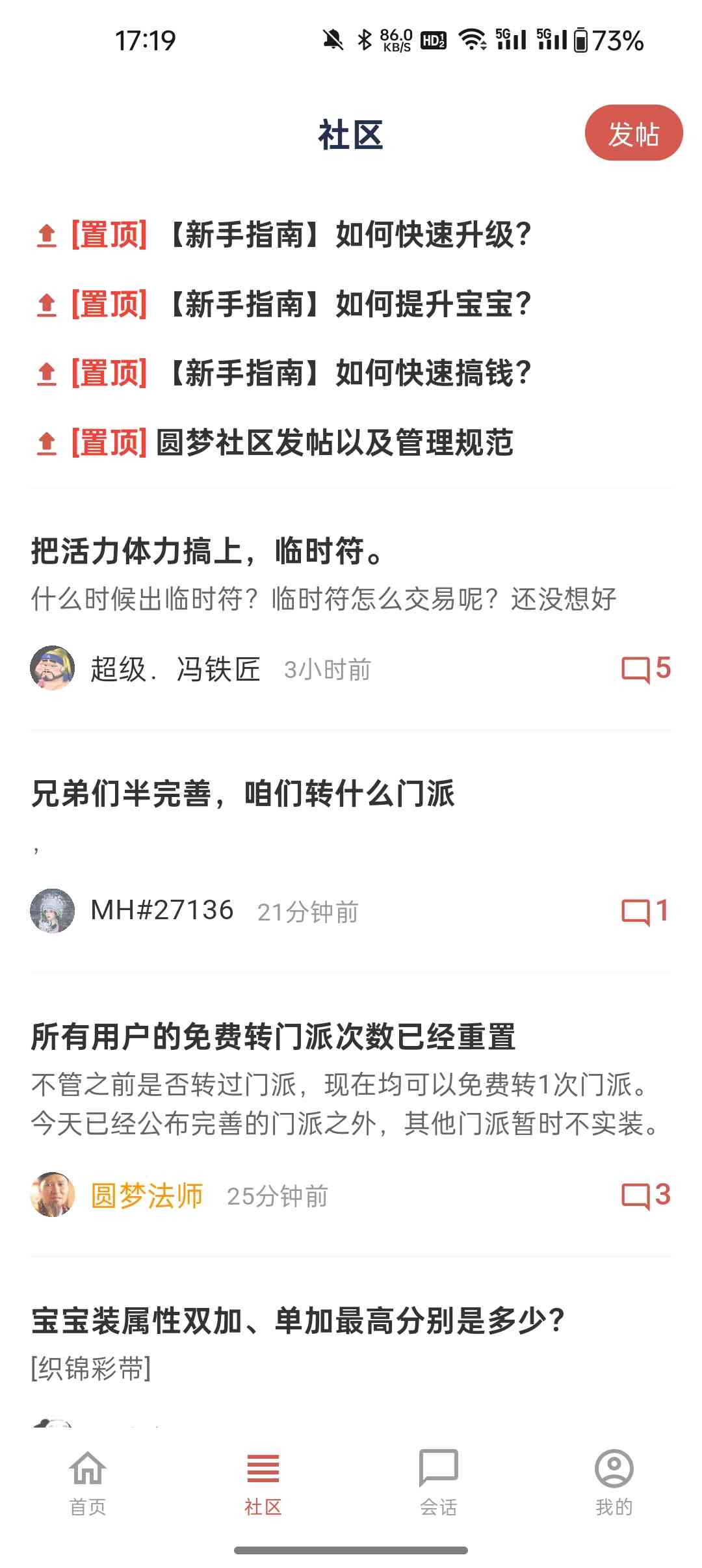
Task: View comments on 冯铁匠's post
Action: [645, 669]
